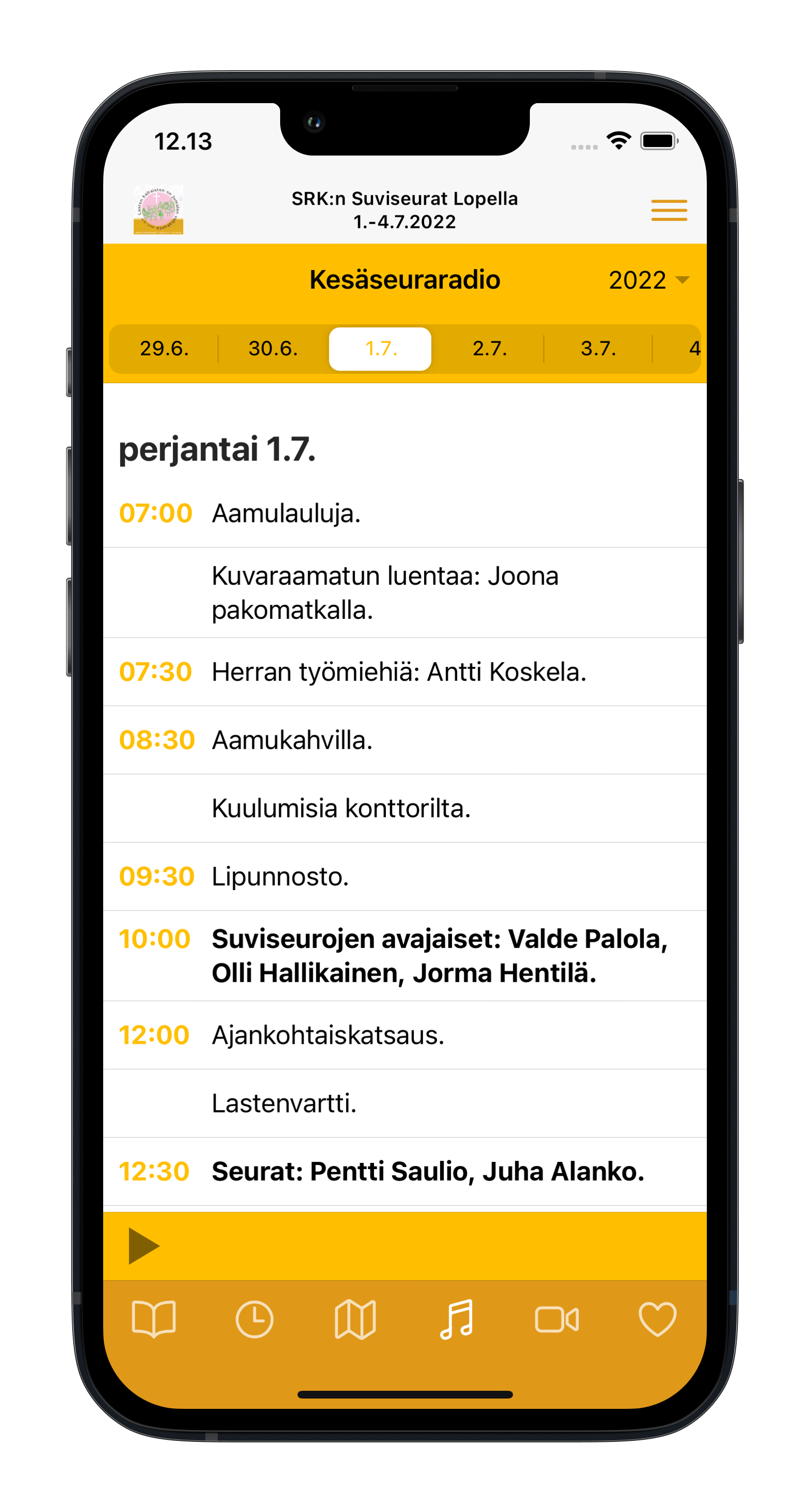
Task: Switch to the 29.6. date tab
Action: [164, 349]
